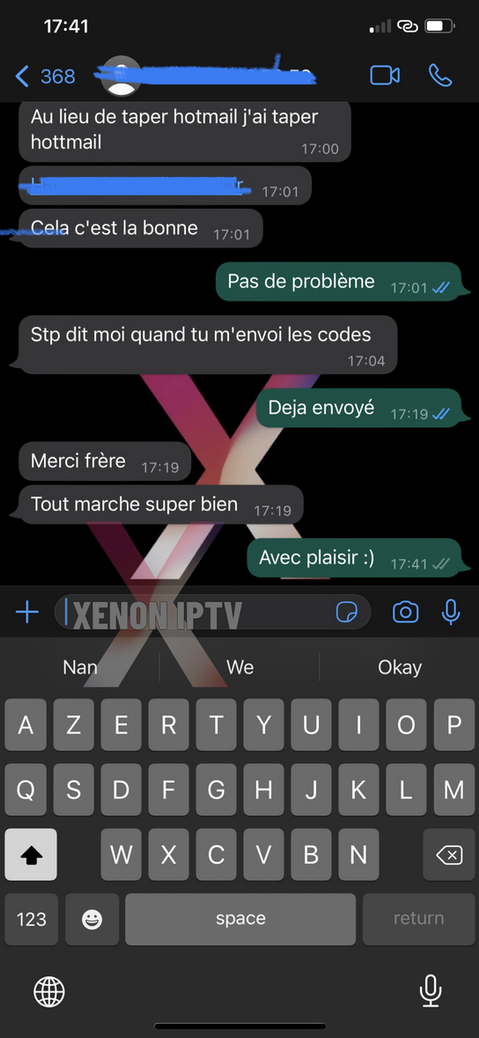Open the sticker picker
Image resolution: width=479 pixels, height=1038 pixels.
click(x=347, y=612)
